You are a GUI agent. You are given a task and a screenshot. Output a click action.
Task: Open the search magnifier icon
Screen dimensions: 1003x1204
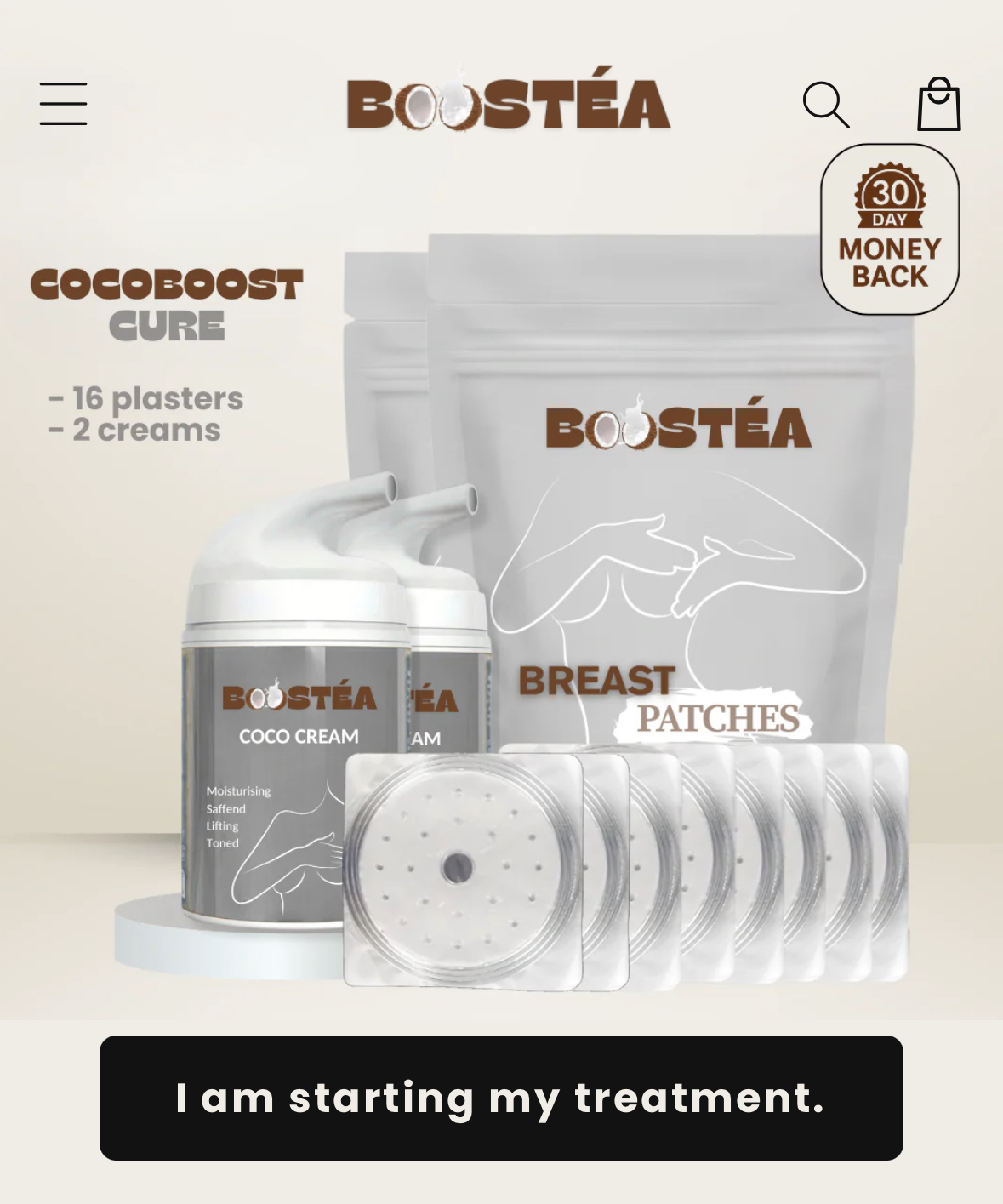(x=825, y=105)
